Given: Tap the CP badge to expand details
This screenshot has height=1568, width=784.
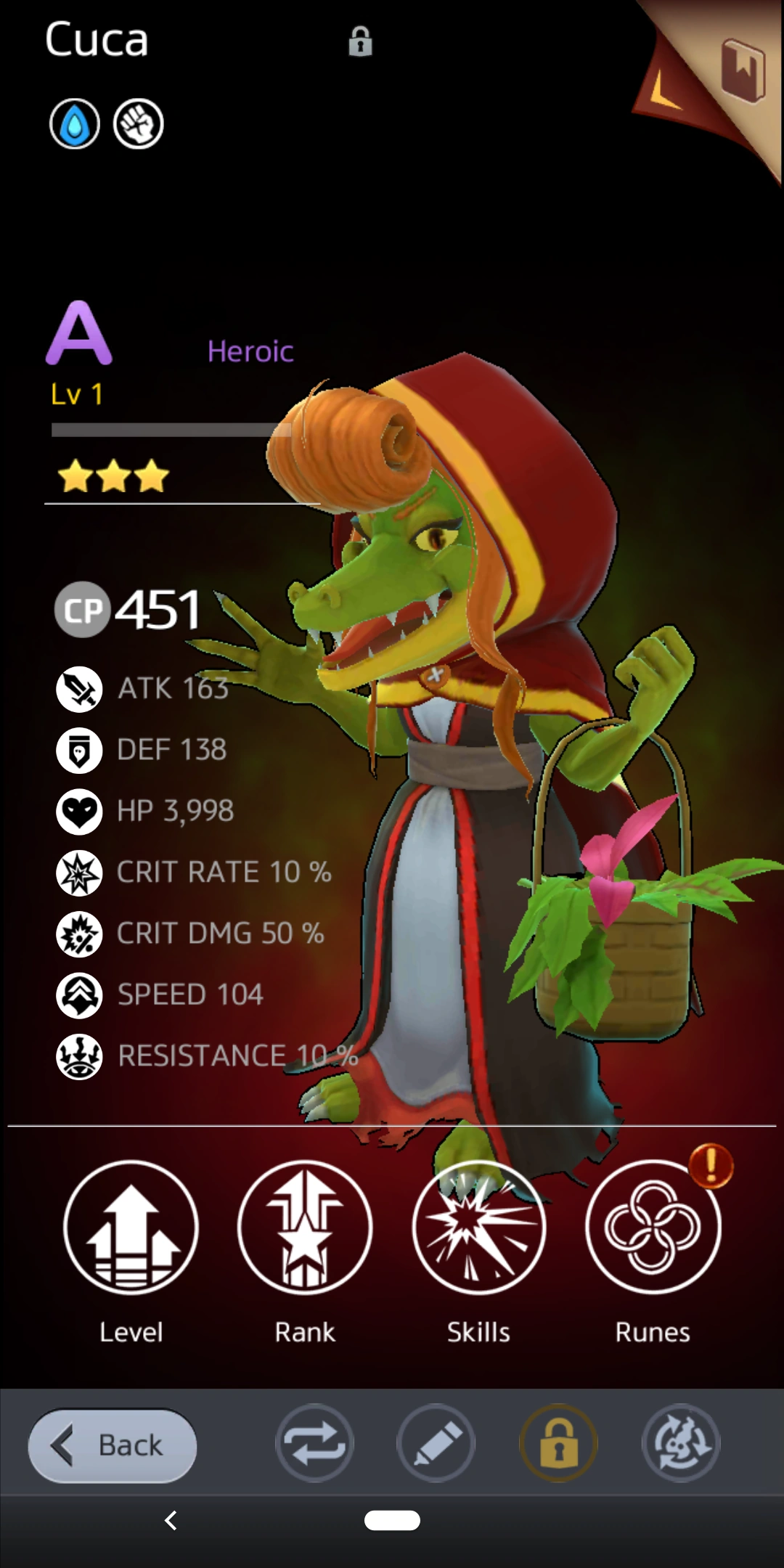Looking at the screenshot, I should click(81, 610).
